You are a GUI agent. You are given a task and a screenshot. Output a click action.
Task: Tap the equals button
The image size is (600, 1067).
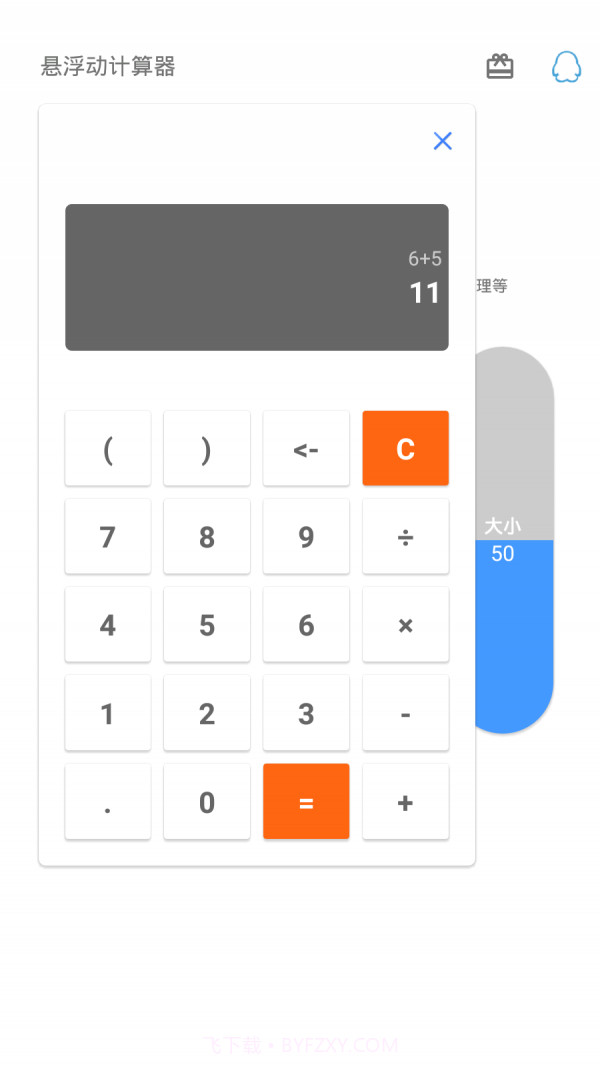(306, 802)
